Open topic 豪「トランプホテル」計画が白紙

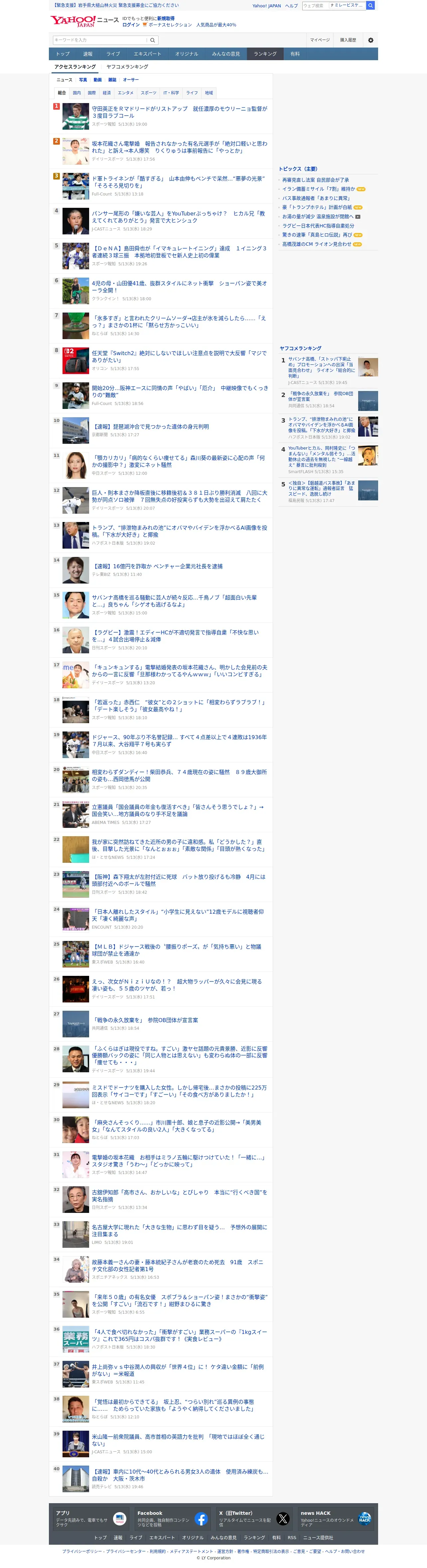coord(317,207)
